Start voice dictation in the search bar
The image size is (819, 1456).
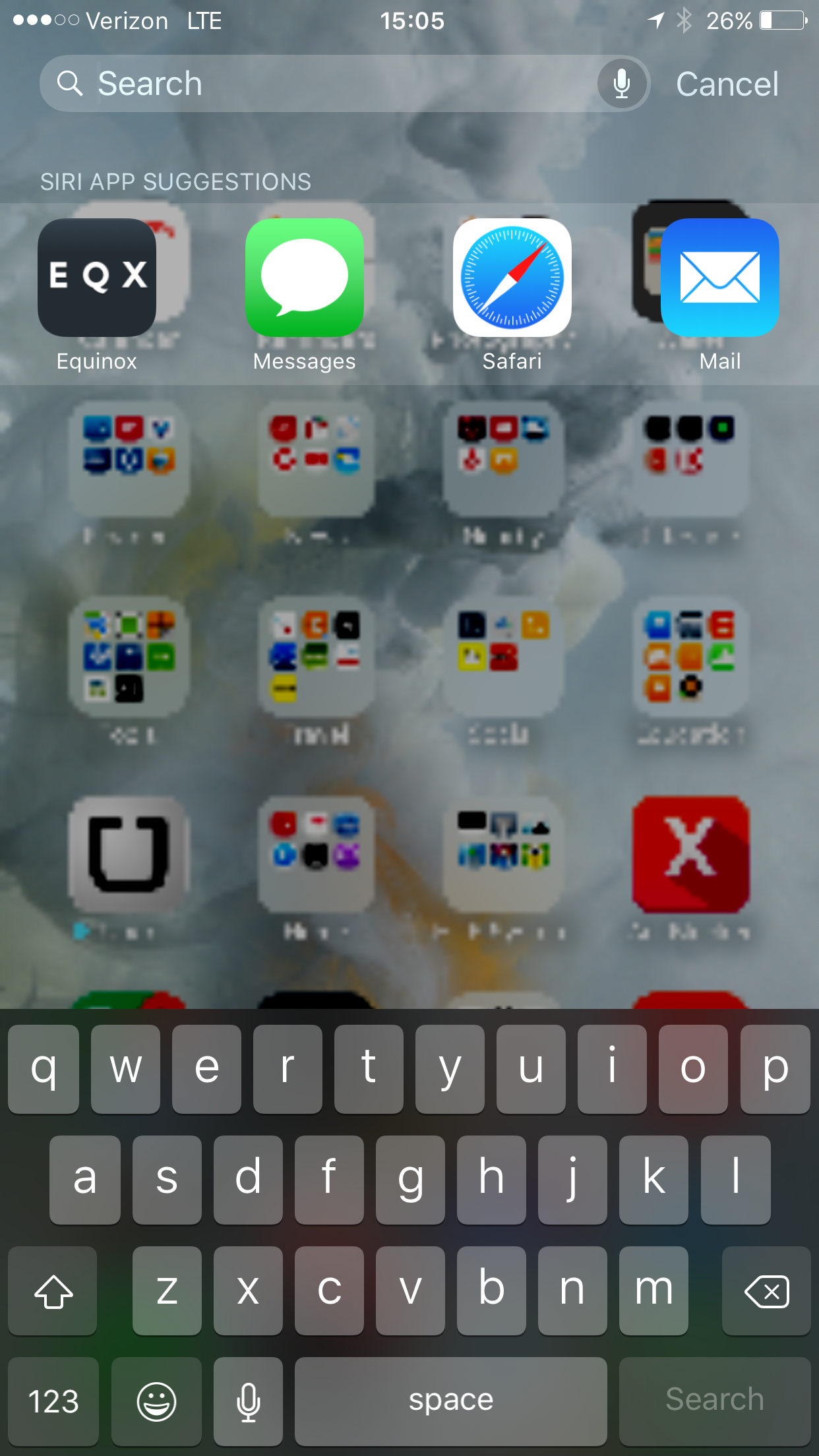[621, 84]
